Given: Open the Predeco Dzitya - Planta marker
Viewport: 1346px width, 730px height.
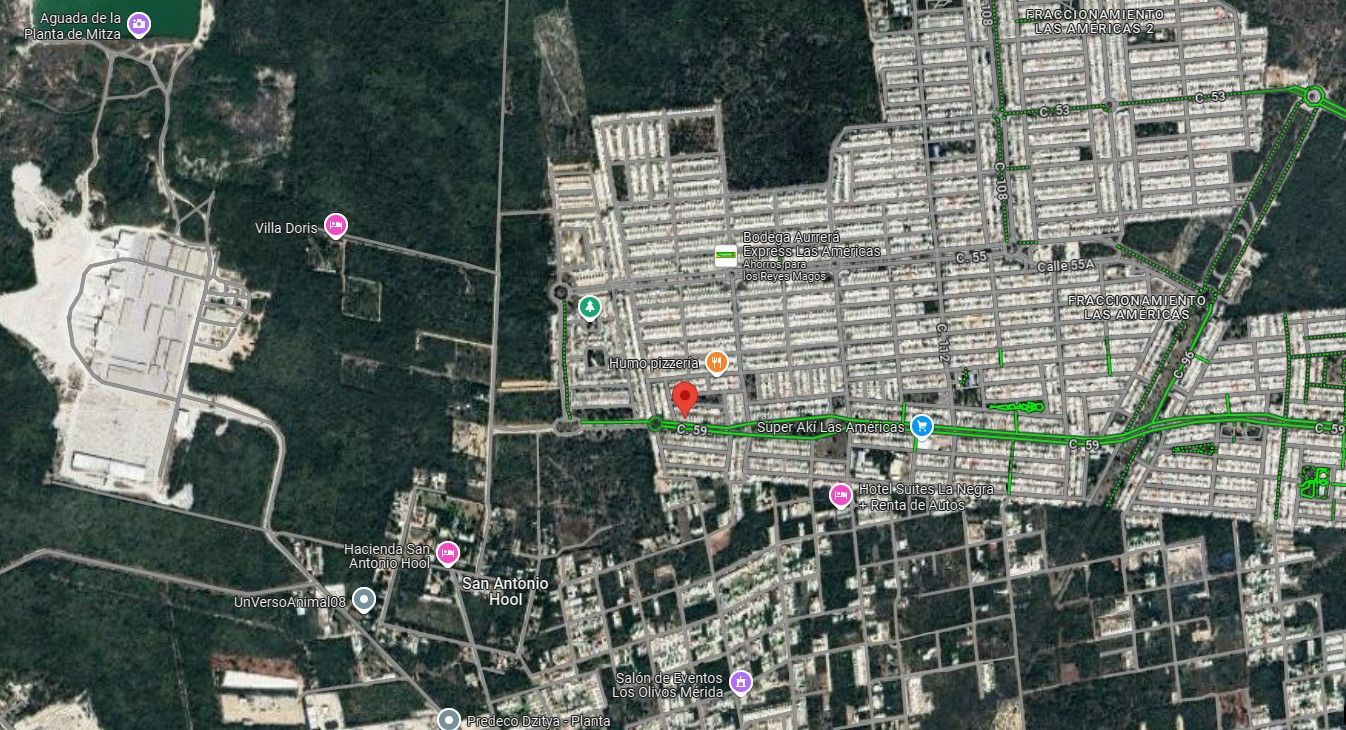Looking at the screenshot, I should pos(449,718).
